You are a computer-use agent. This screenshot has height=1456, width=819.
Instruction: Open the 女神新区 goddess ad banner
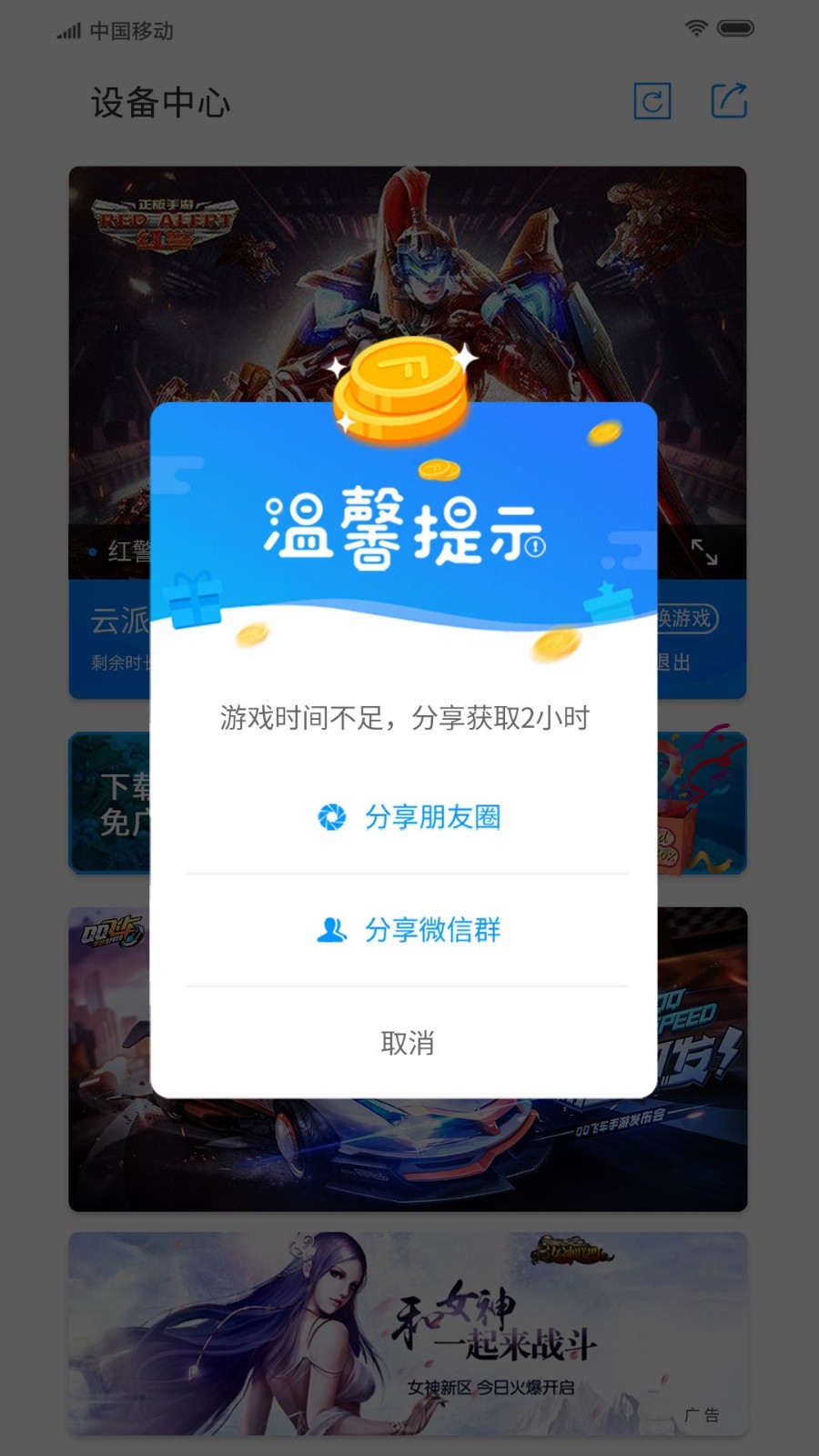pos(408,1334)
